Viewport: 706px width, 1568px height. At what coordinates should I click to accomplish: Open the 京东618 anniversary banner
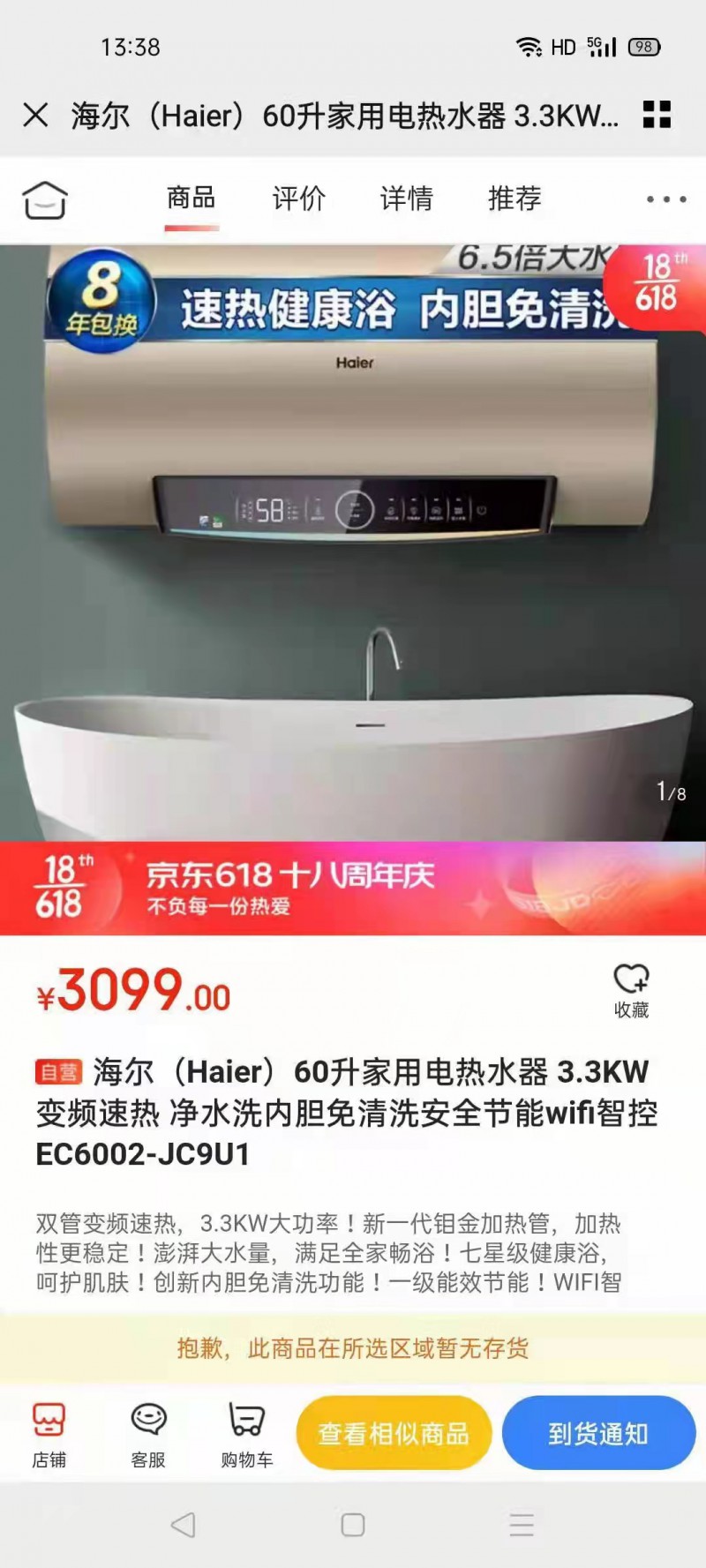click(x=353, y=888)
